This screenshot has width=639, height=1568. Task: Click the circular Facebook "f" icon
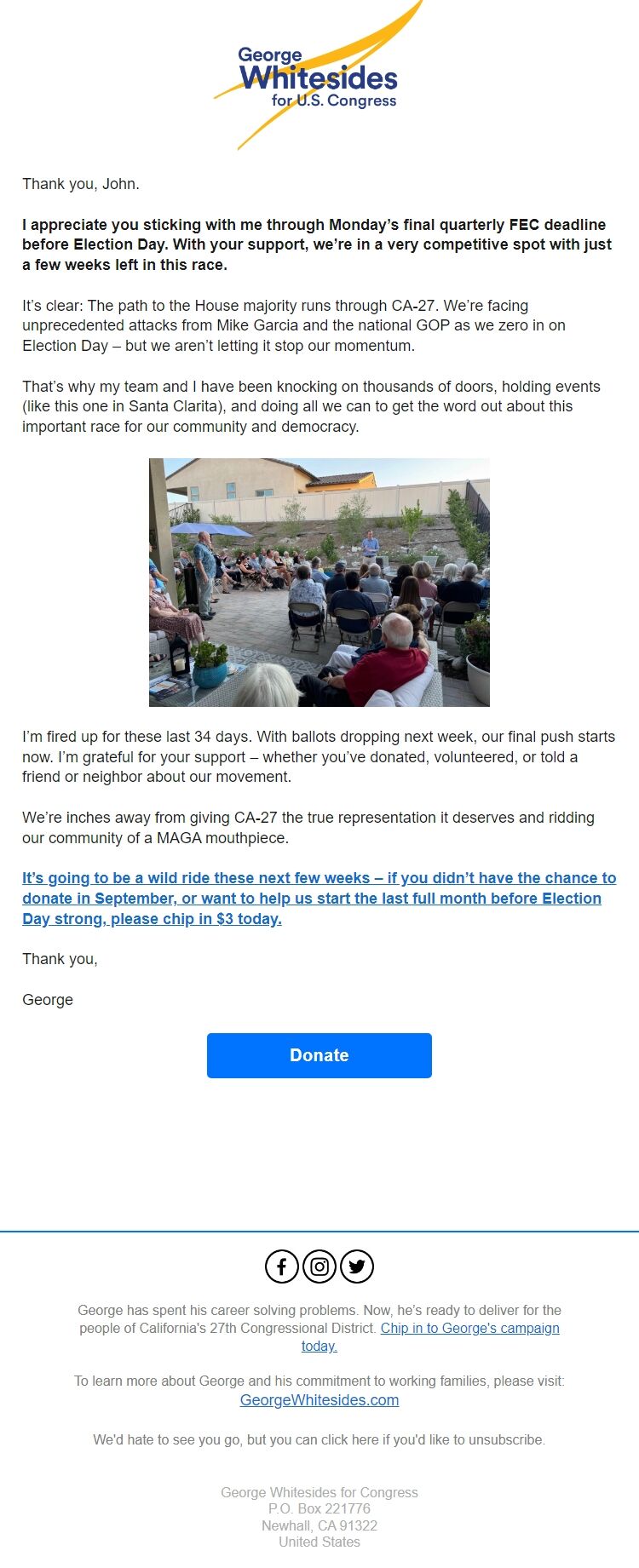point(281,1266)
